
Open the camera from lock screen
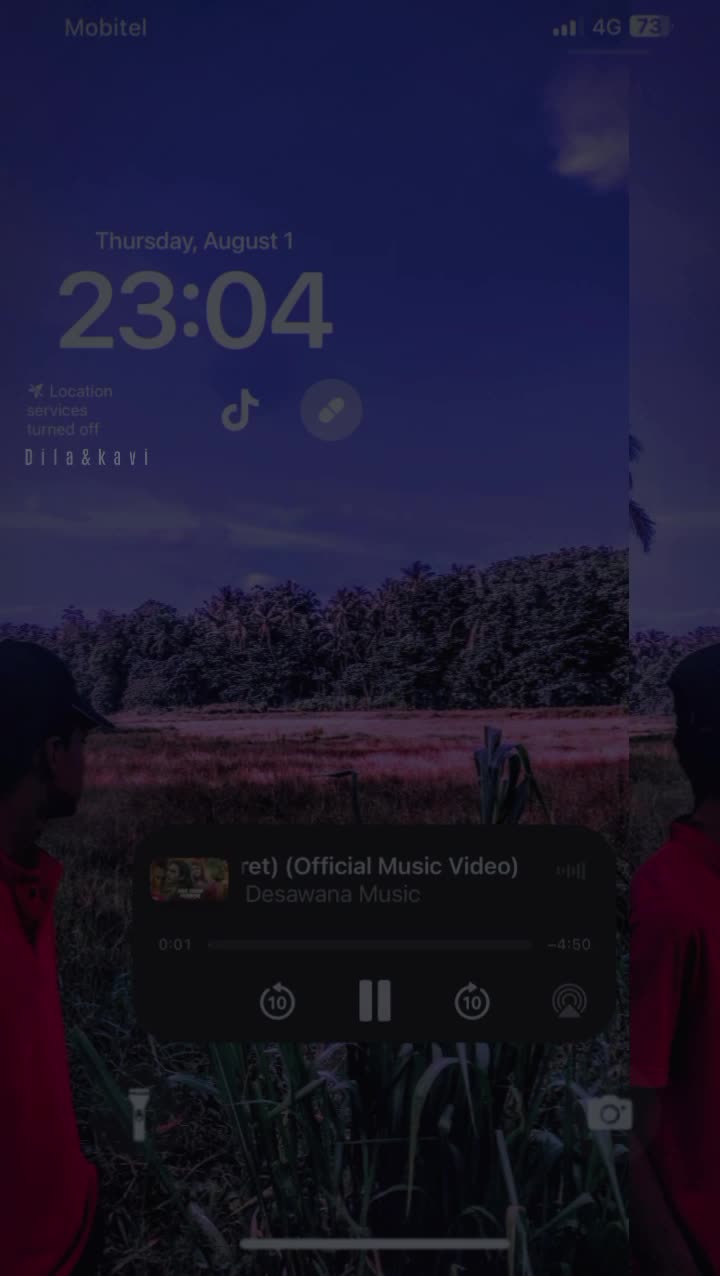609,1113
